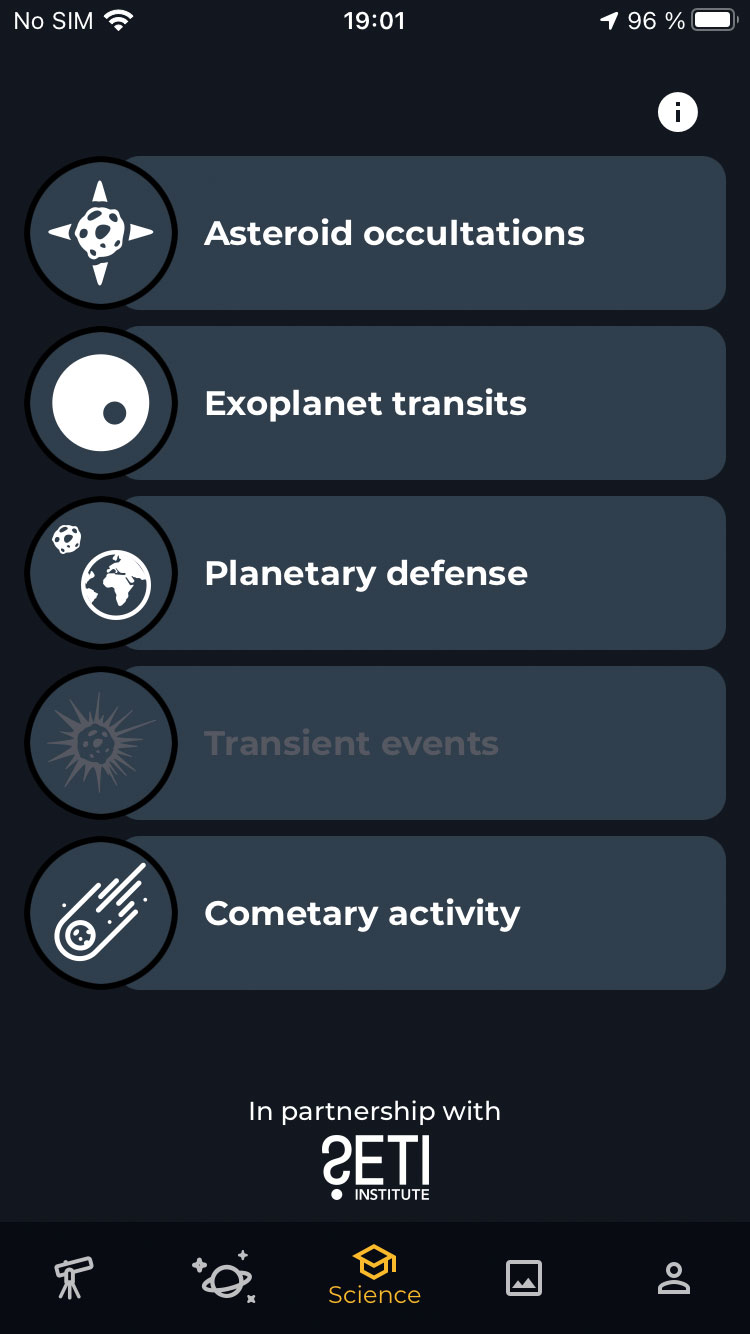Open the info icon
Viewport: 750px width, 1334px height.
pos(677,112)
